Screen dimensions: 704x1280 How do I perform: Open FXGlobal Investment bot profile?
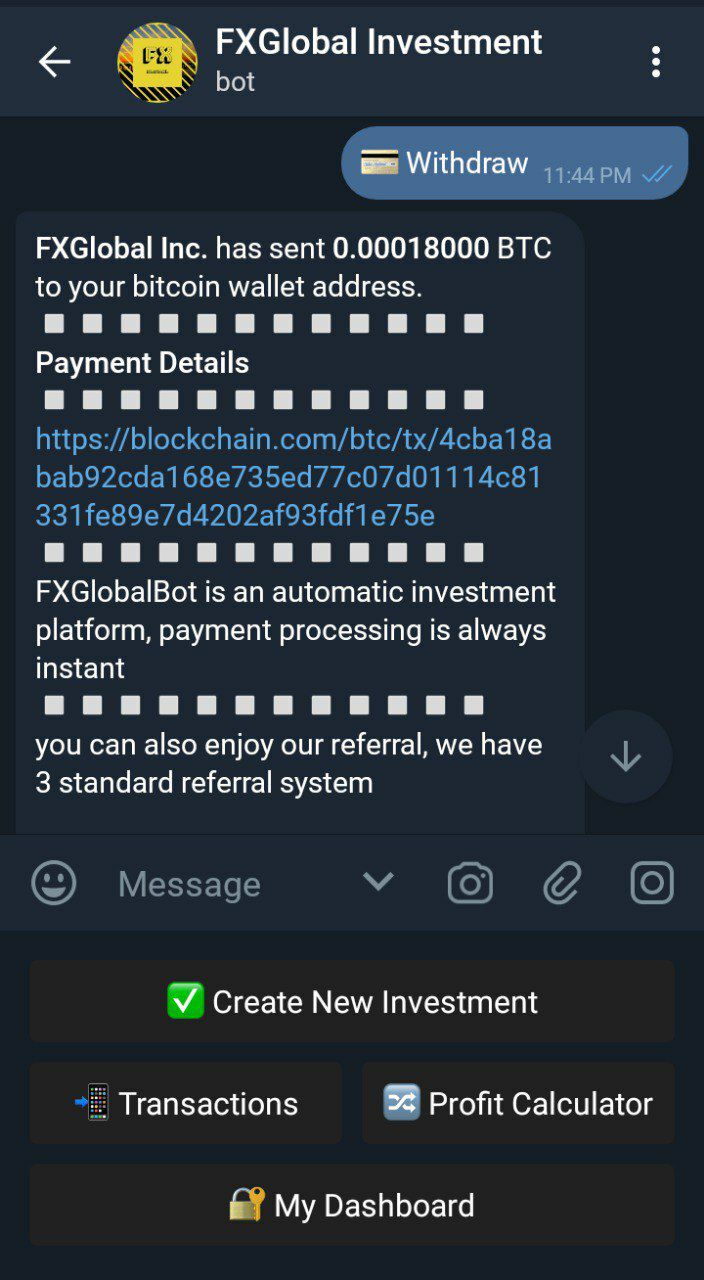(x=378, y=60)
